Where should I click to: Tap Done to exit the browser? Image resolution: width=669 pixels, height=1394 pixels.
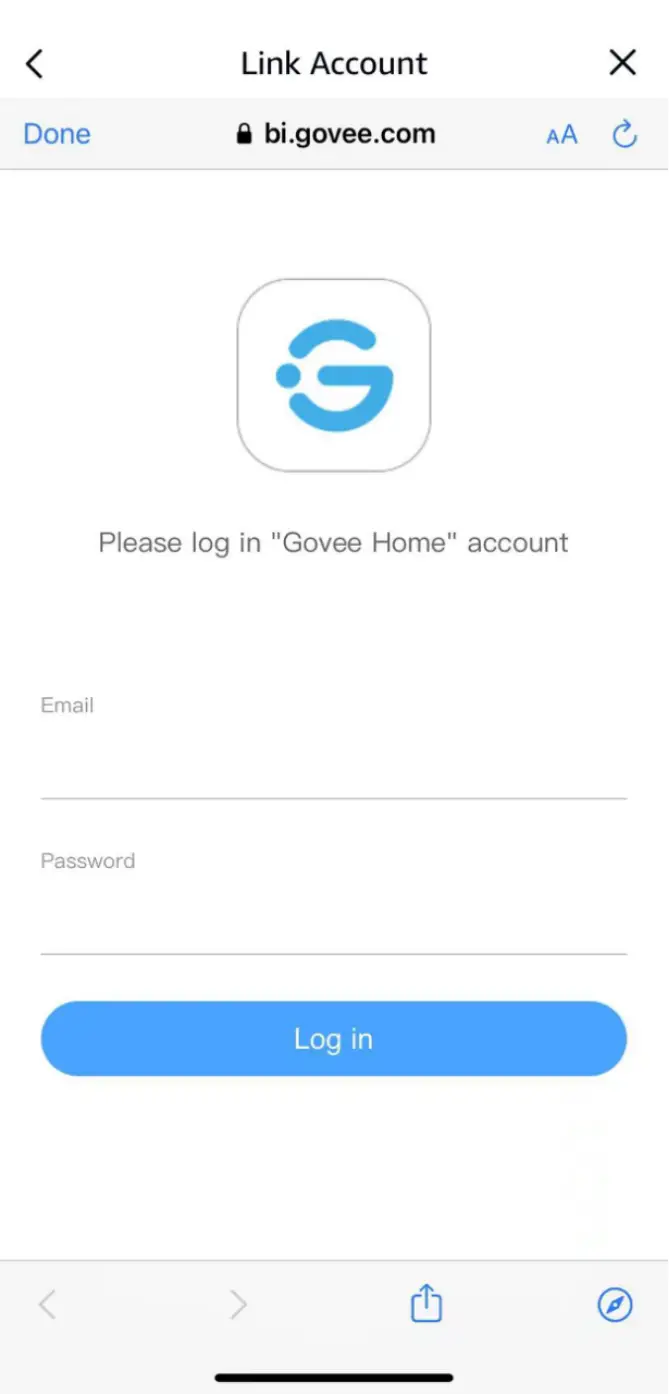pos(57,134)
